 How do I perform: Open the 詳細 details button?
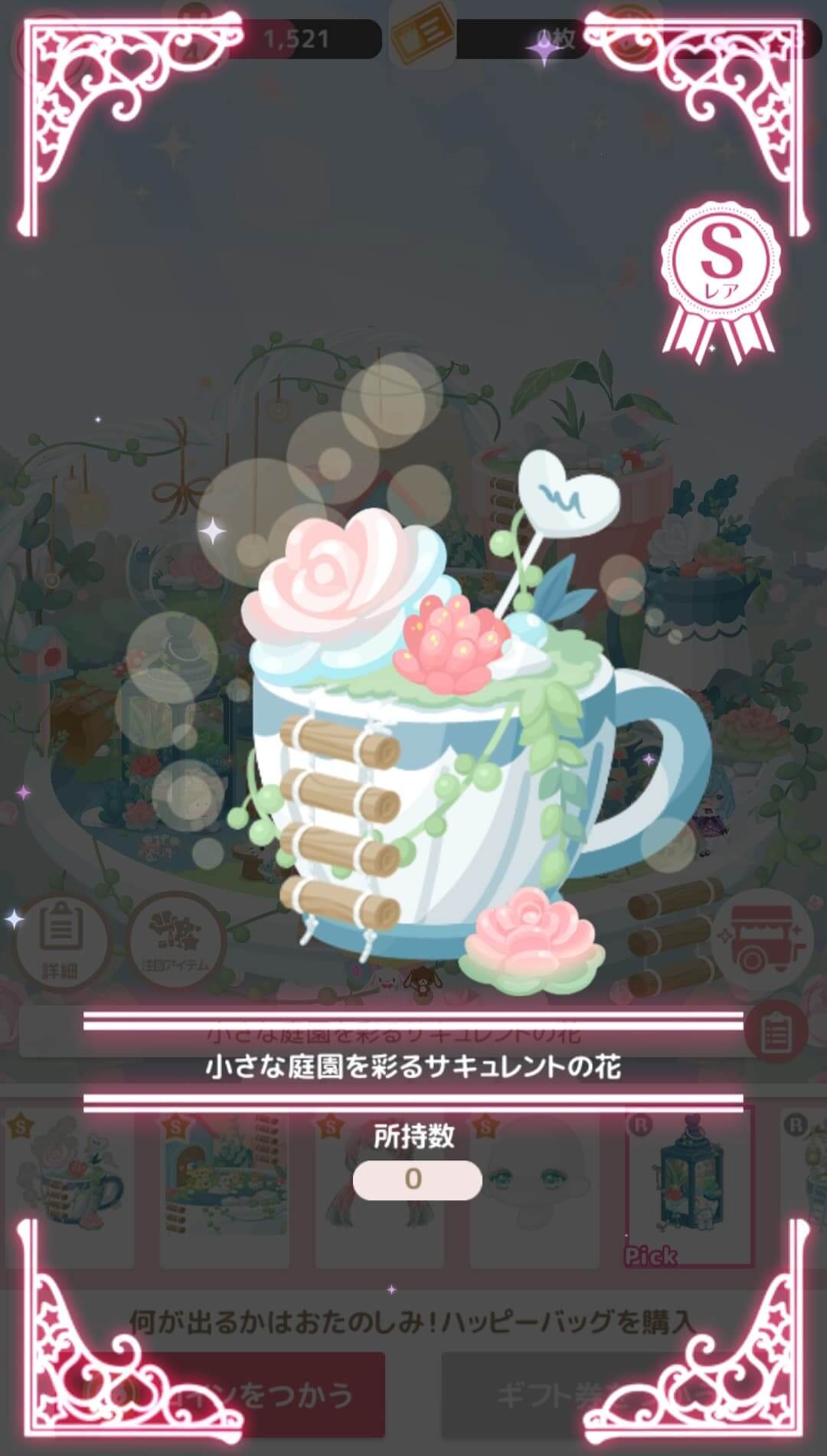click(x=60, y=944)
